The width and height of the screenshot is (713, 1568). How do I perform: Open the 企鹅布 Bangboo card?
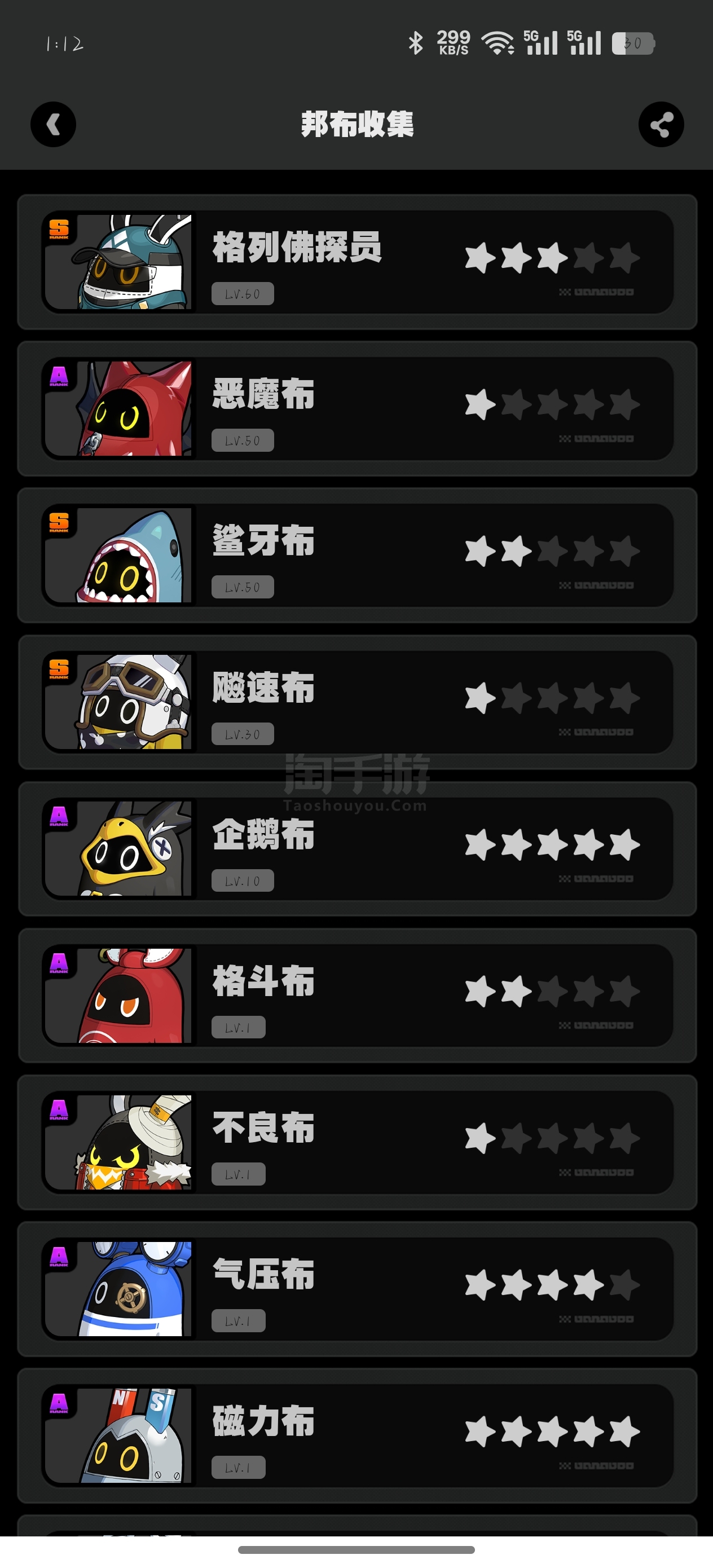click(358, 848)
